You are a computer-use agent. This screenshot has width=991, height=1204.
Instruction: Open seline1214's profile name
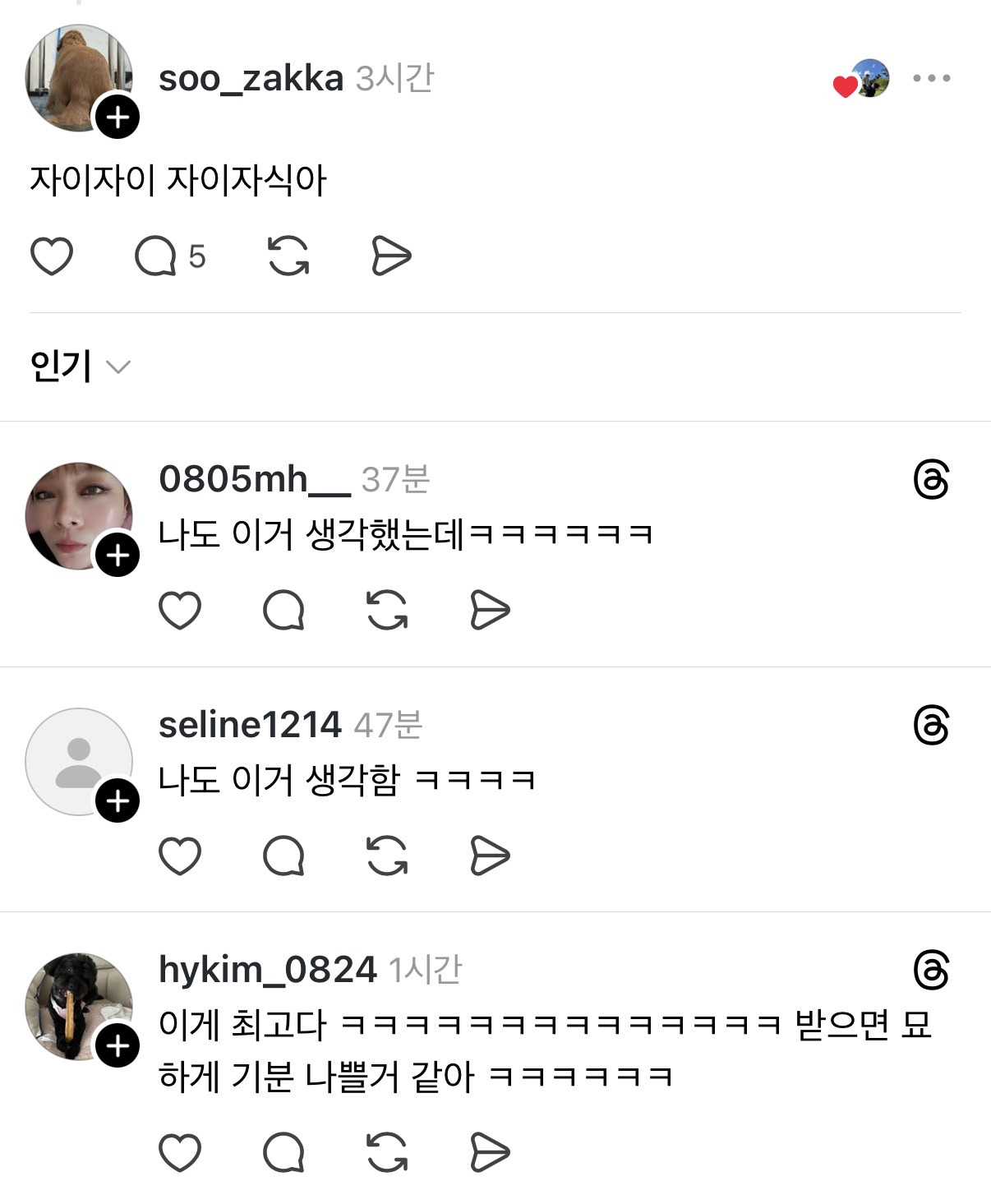[250, 725]
